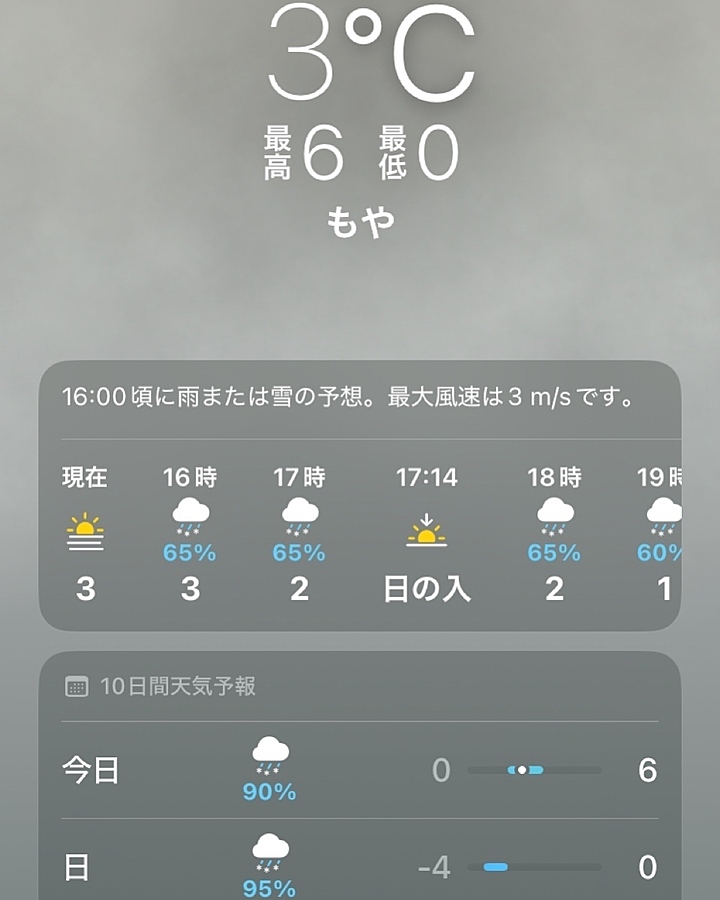Image resolution: width=720 pixels, height=900 pixels.
Task: Open today's 今日 forecast row
Action: point(360,771)
